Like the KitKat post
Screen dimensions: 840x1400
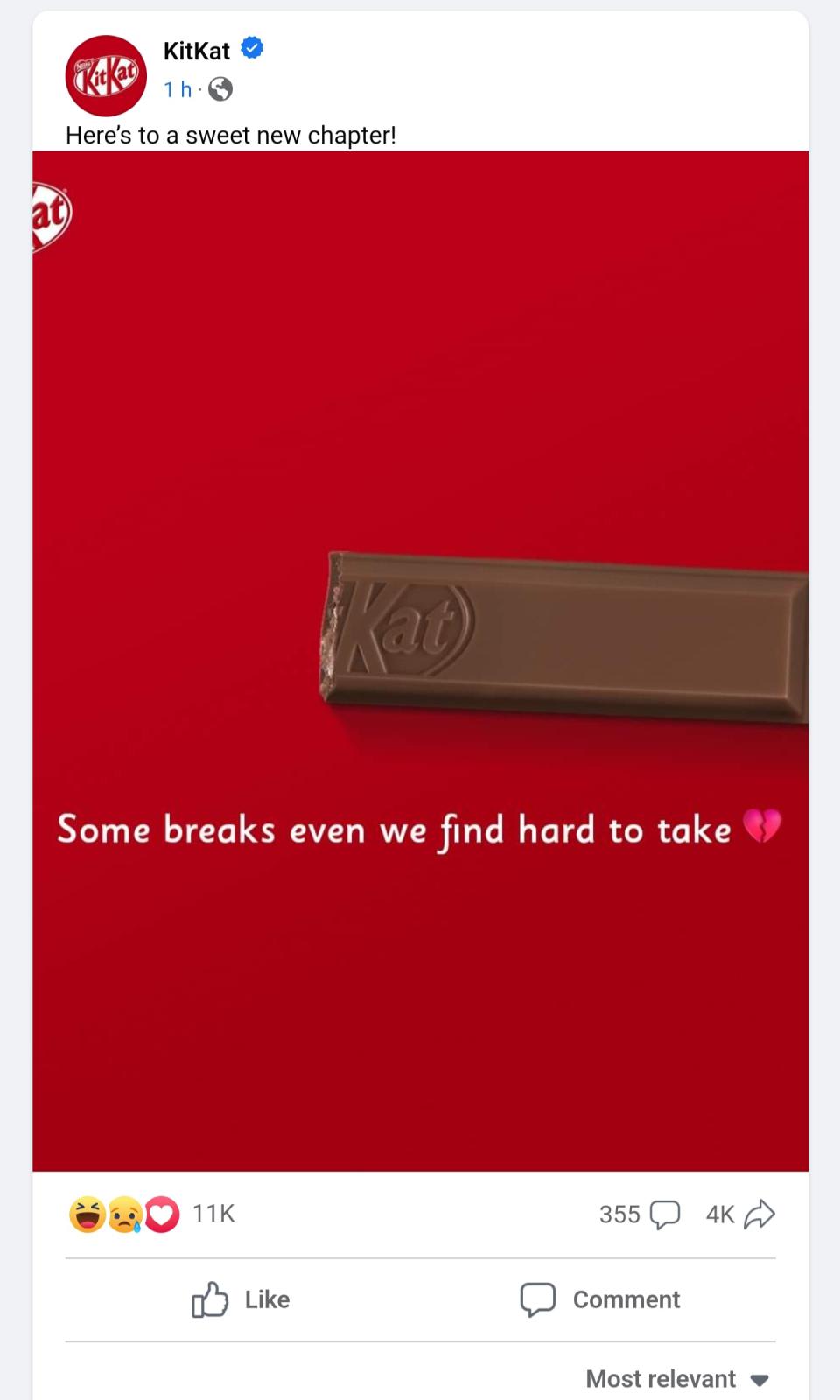point(241,1299)
